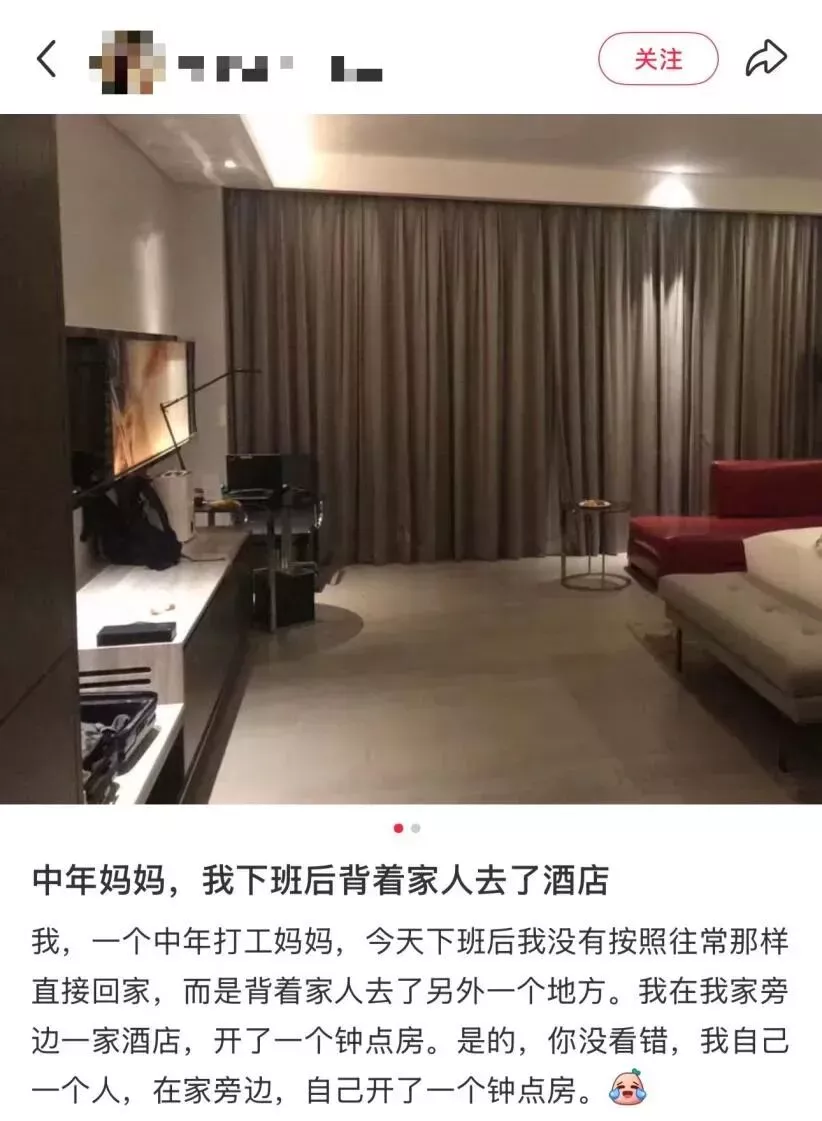Share this post via the arrow icon

[x=766, y=59]
